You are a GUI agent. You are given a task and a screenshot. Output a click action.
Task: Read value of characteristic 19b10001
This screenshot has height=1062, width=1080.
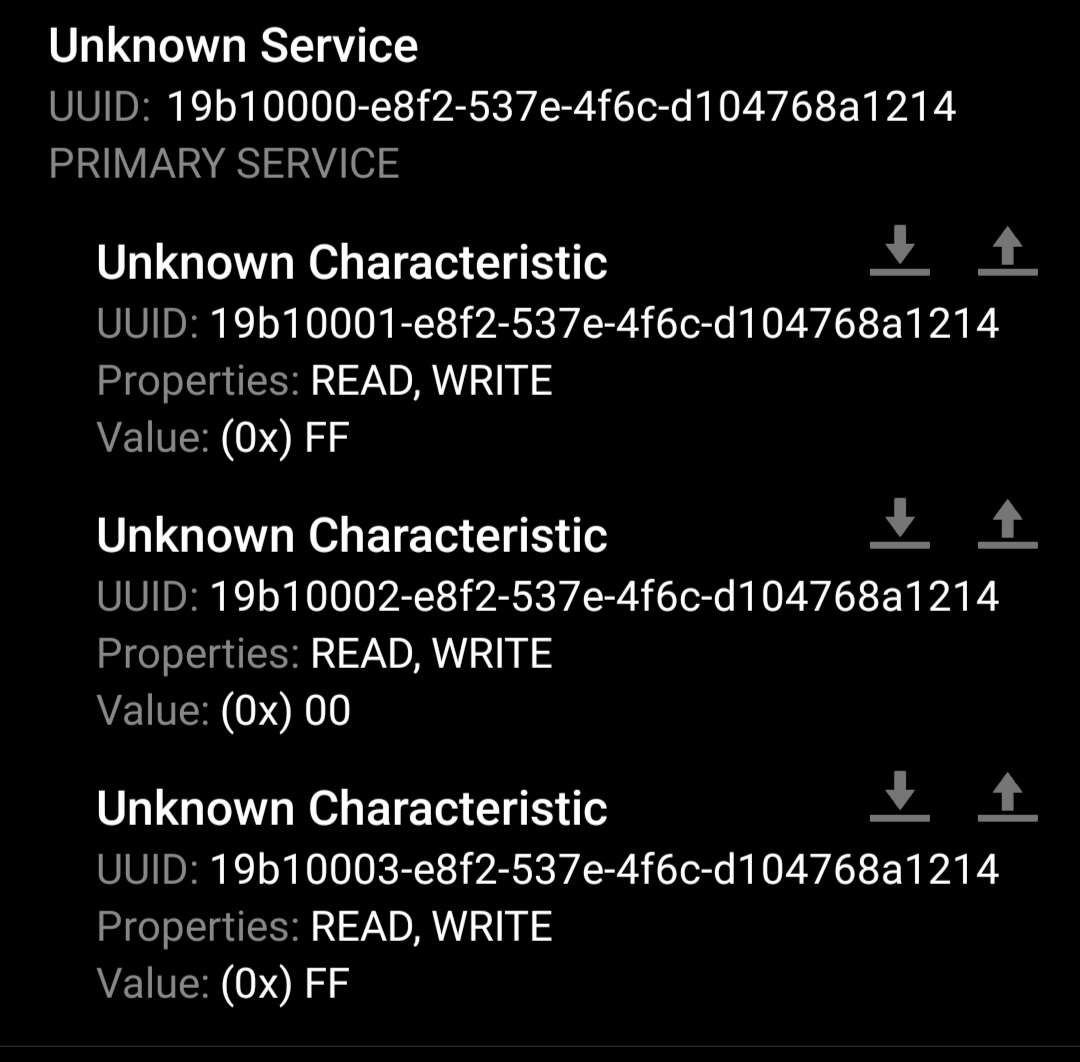click(900, 251)
